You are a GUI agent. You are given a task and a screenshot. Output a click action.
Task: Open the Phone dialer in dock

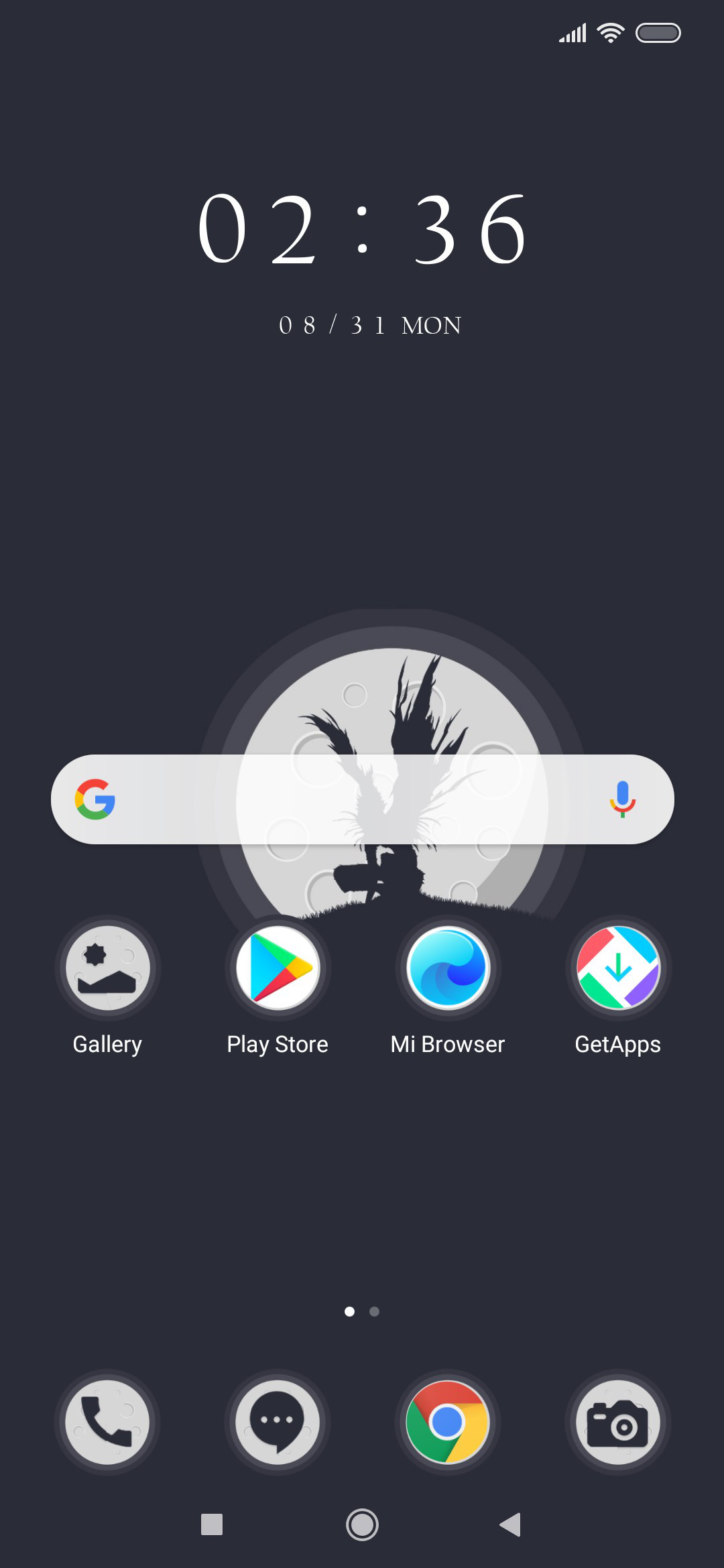[x=107, y=1422]
